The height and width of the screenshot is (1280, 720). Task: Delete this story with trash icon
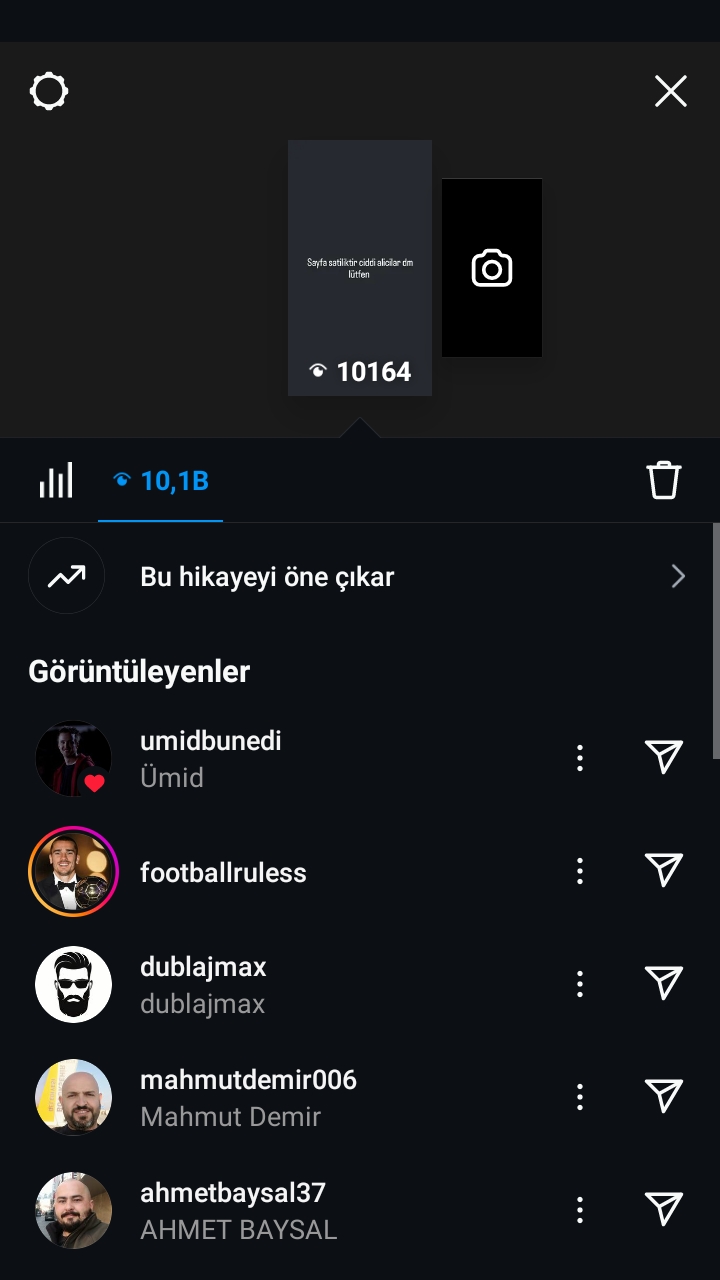664,481
